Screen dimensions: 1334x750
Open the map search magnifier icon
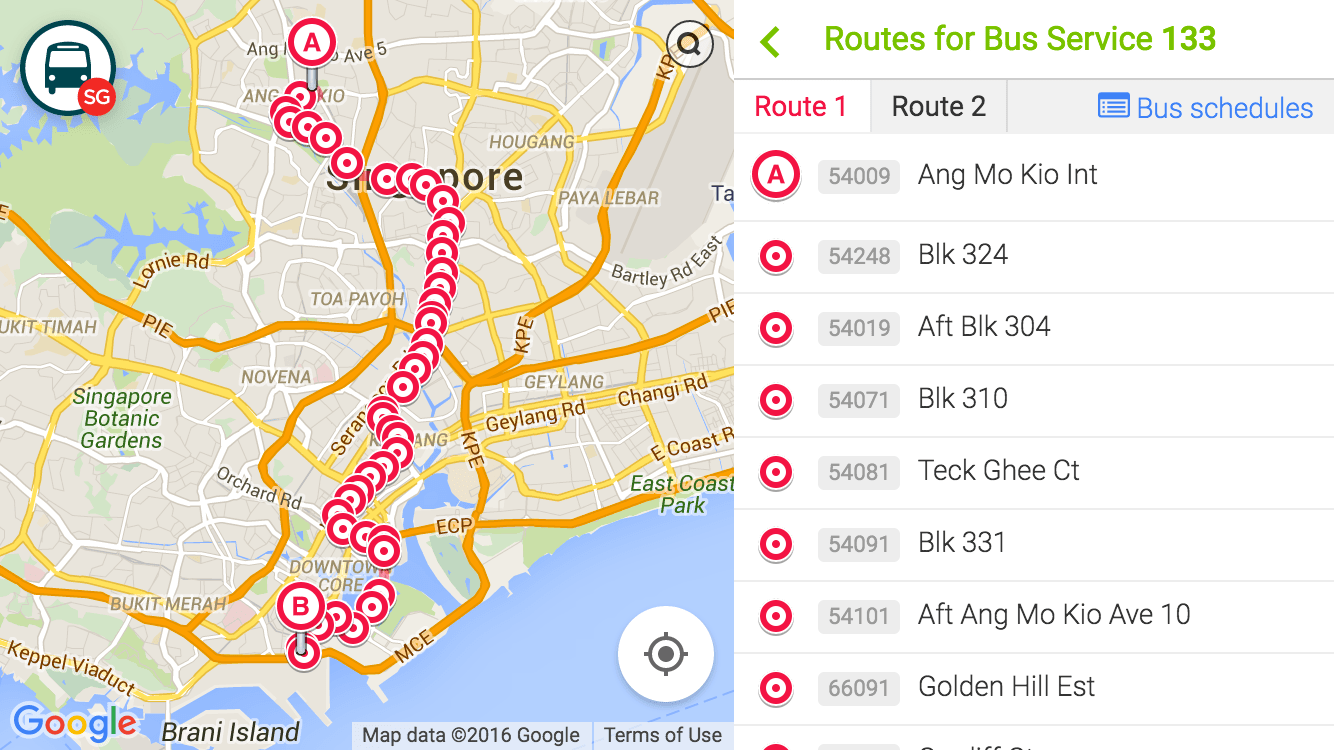690,44
